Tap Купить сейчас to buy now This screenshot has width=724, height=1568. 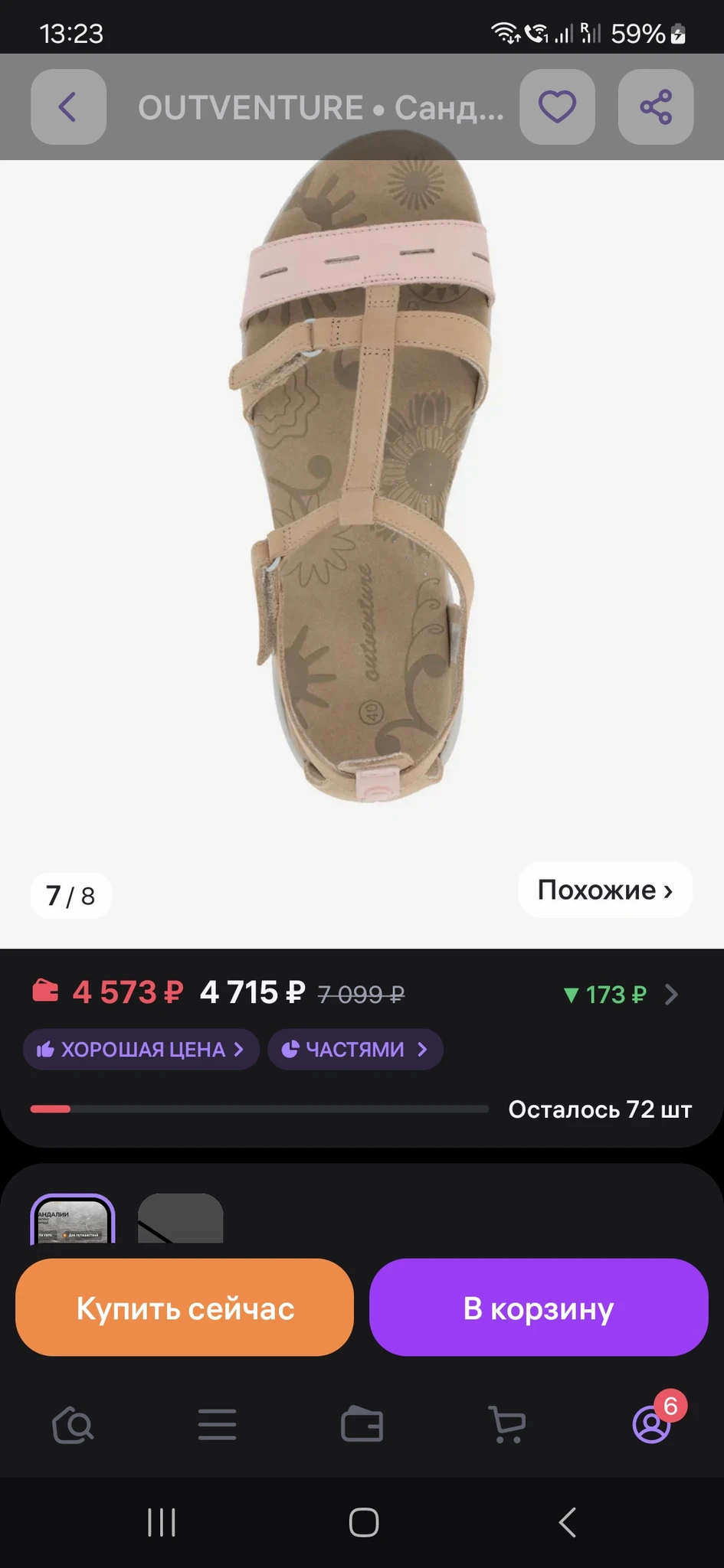click(185, 1308)
